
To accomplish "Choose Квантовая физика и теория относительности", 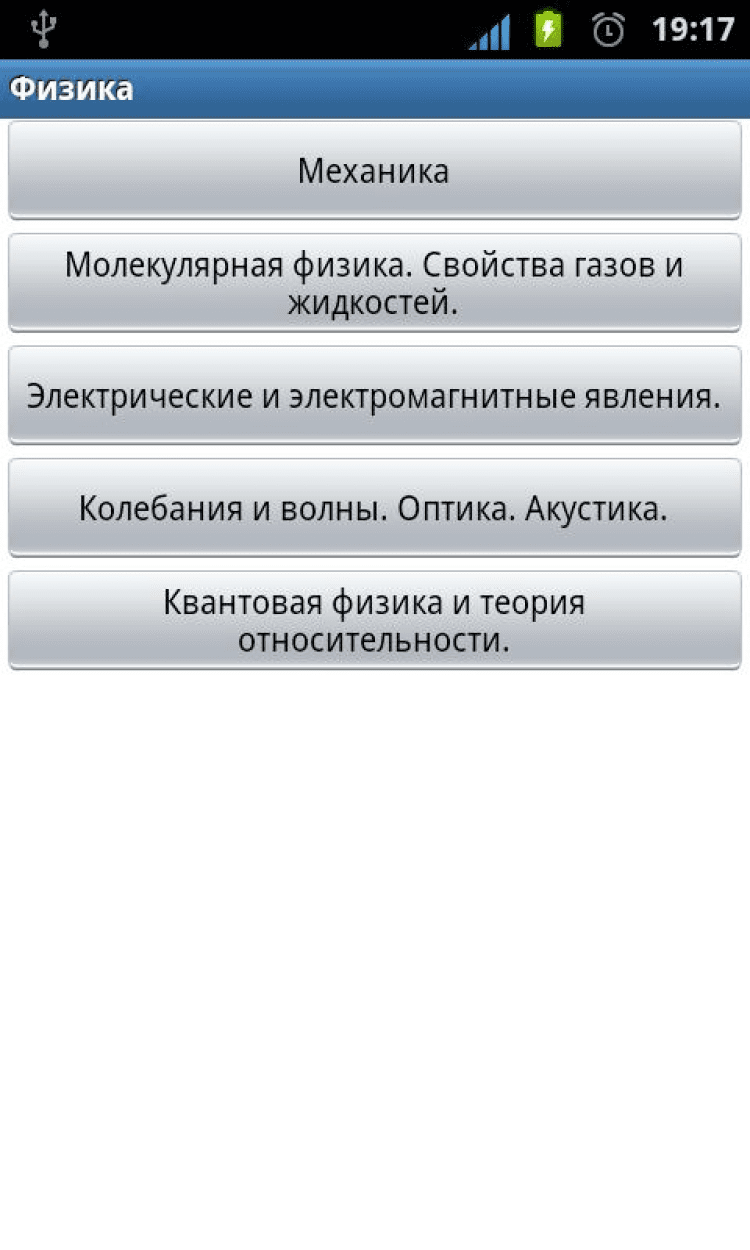I will click(374, 621).
